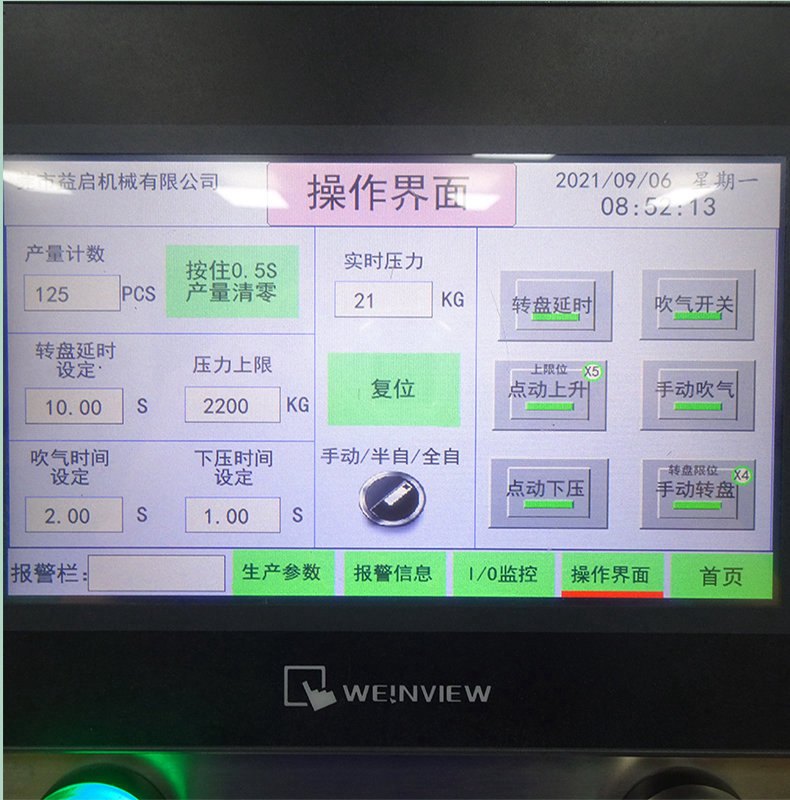The height and width of the screenshot is (800, 790).
Task: Tap the 复位 reset button
Action: click(x=393, y=389)
